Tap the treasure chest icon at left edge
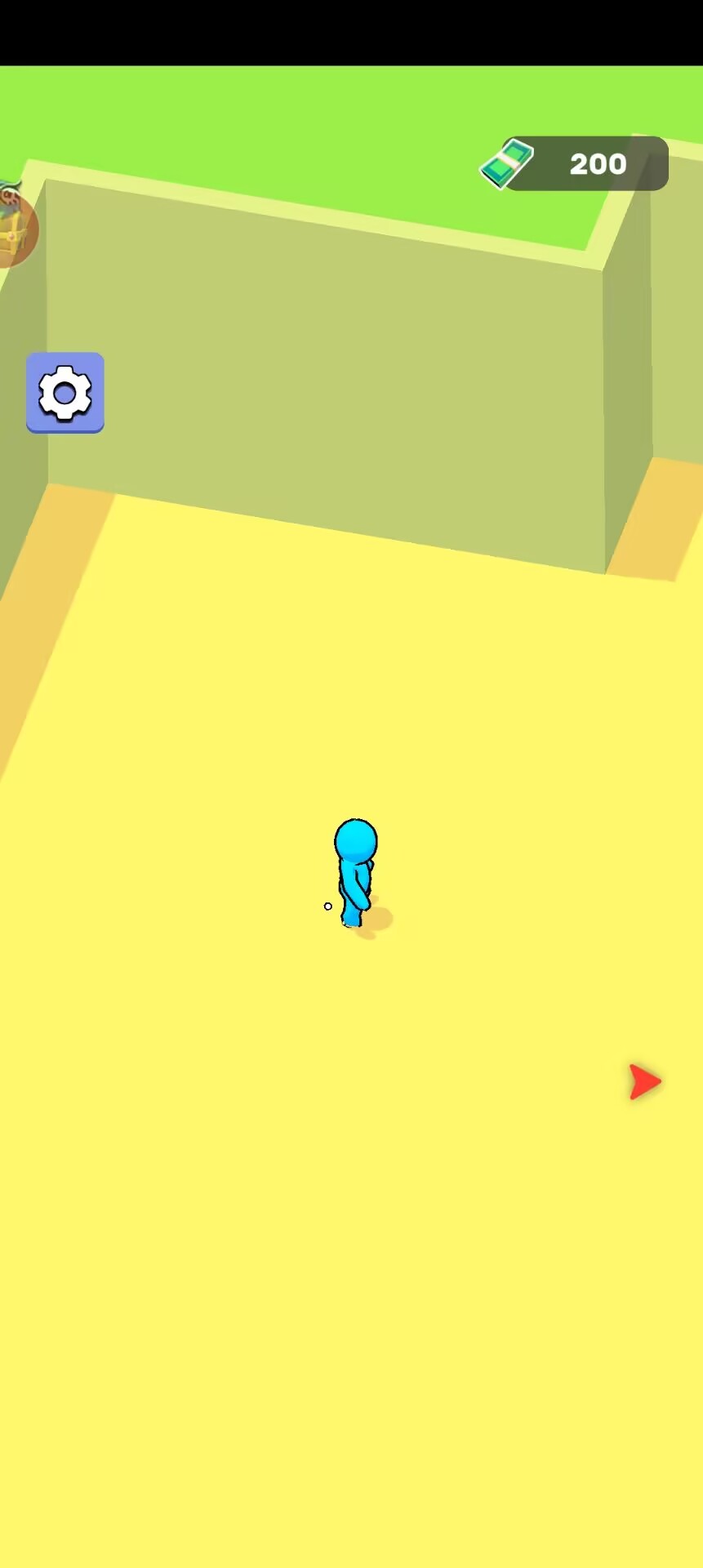Image resolution: width=703 pixels, height=1568 pixels. [16, 226]
